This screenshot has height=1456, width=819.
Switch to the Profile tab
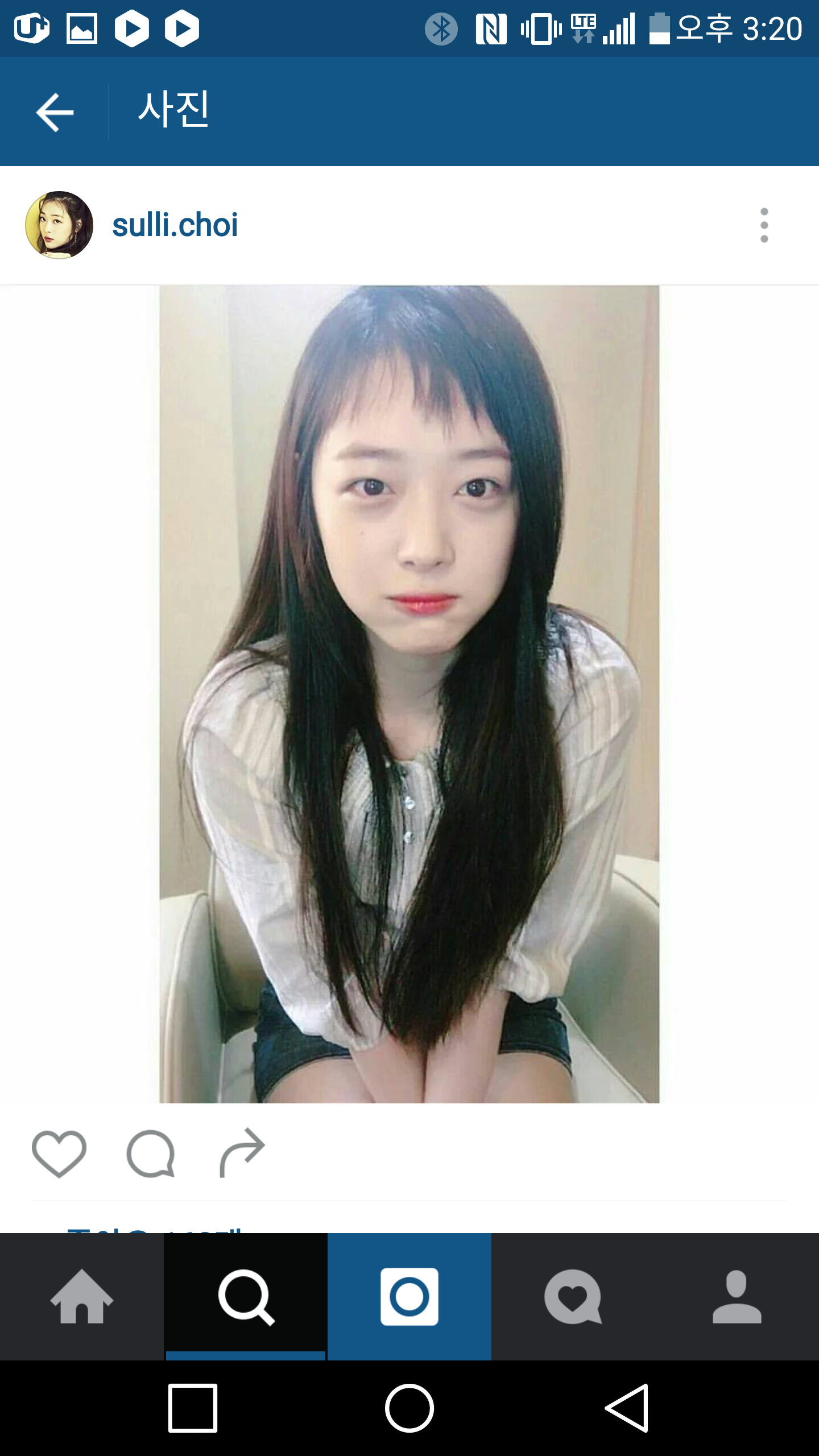click(x=737, y=1297)
